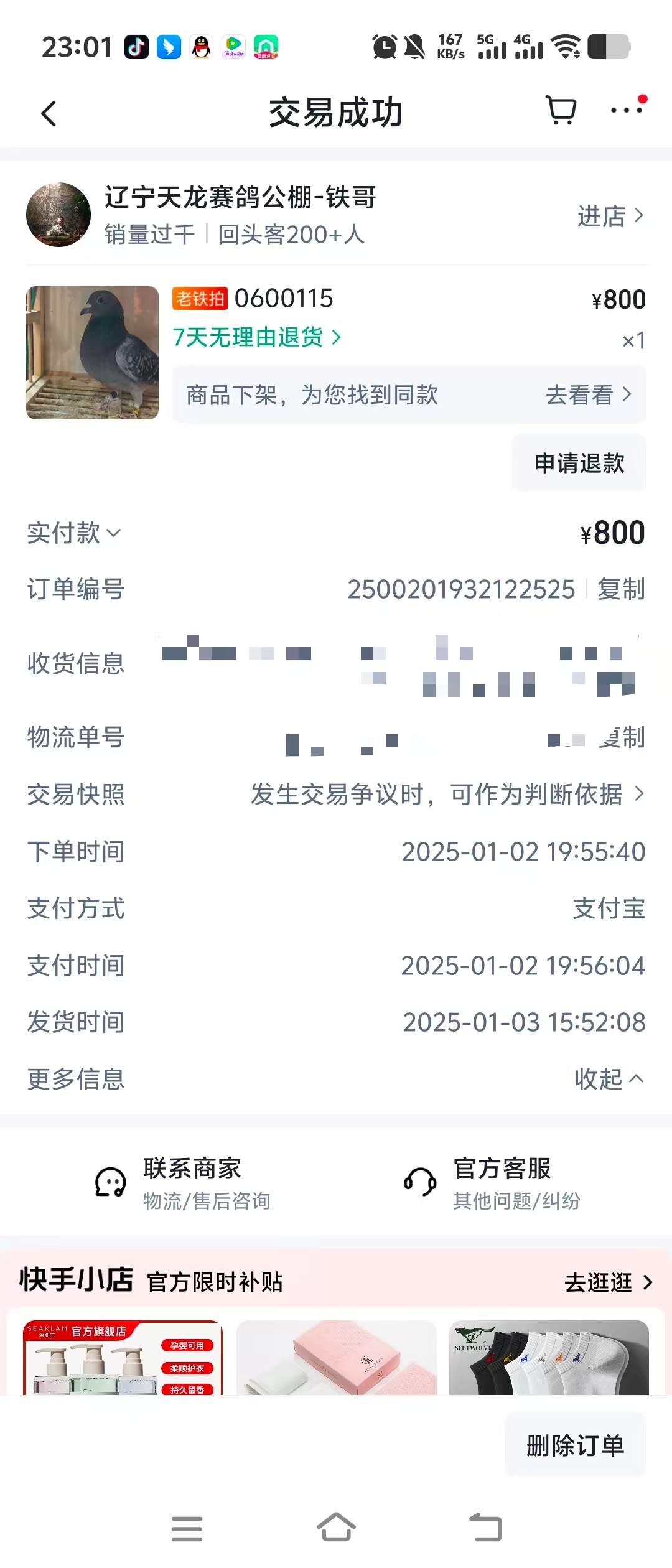Go back from the 交易成功 page
Screen dimensions: 672x1568
pyautogui.click(x=49, y=114)
